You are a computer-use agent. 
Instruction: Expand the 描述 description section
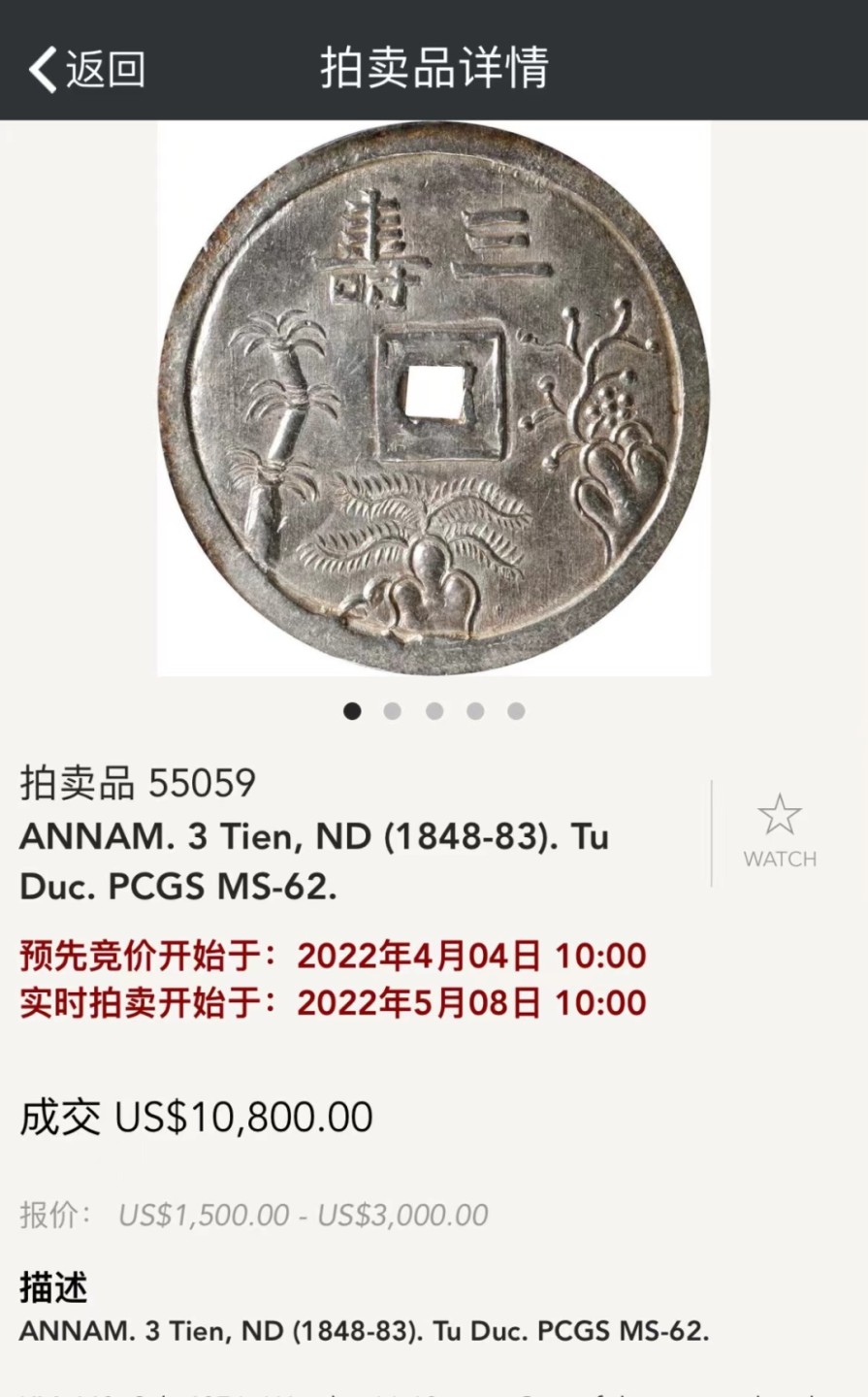53,1289
